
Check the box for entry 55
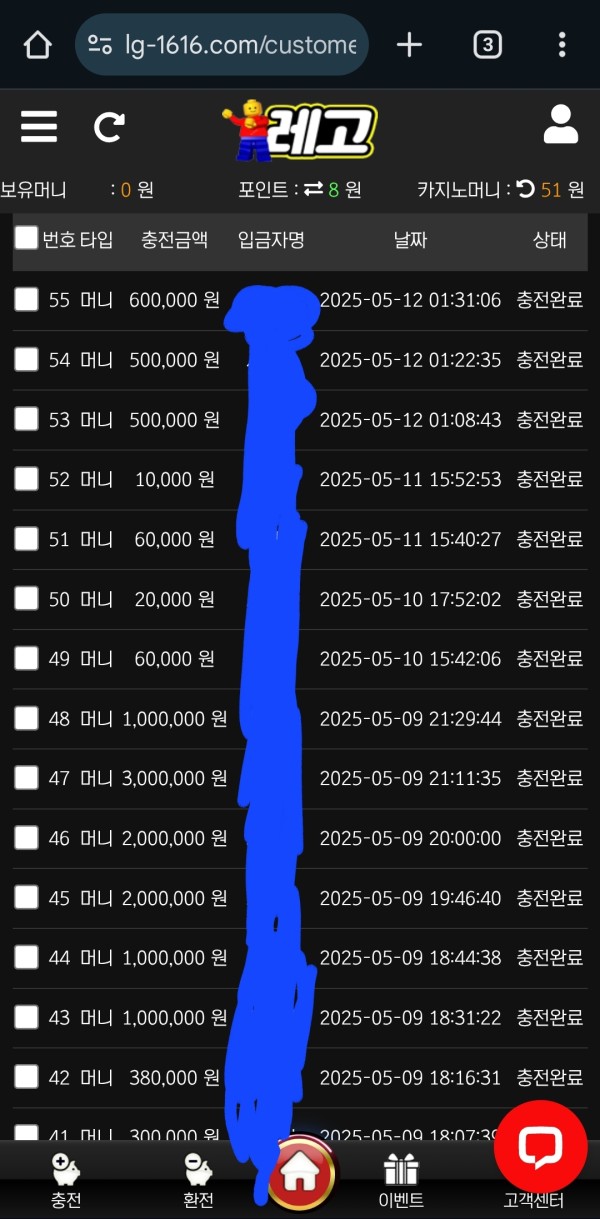point(26,299)
